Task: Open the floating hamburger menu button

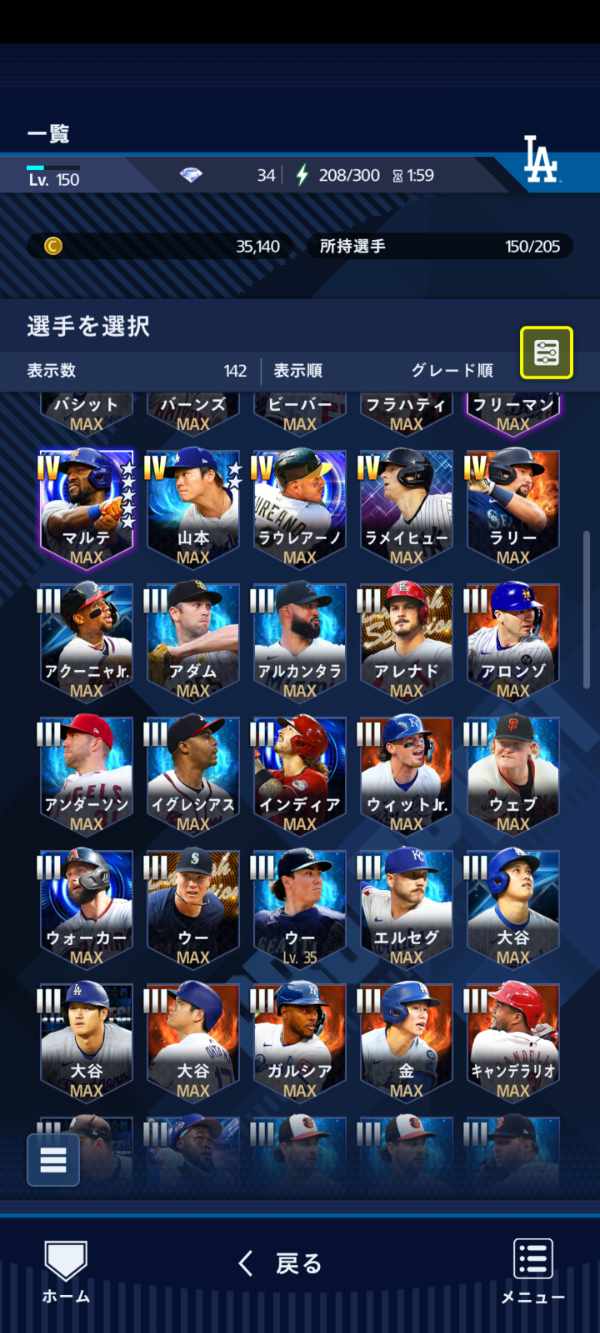Action: (53, 1159)
